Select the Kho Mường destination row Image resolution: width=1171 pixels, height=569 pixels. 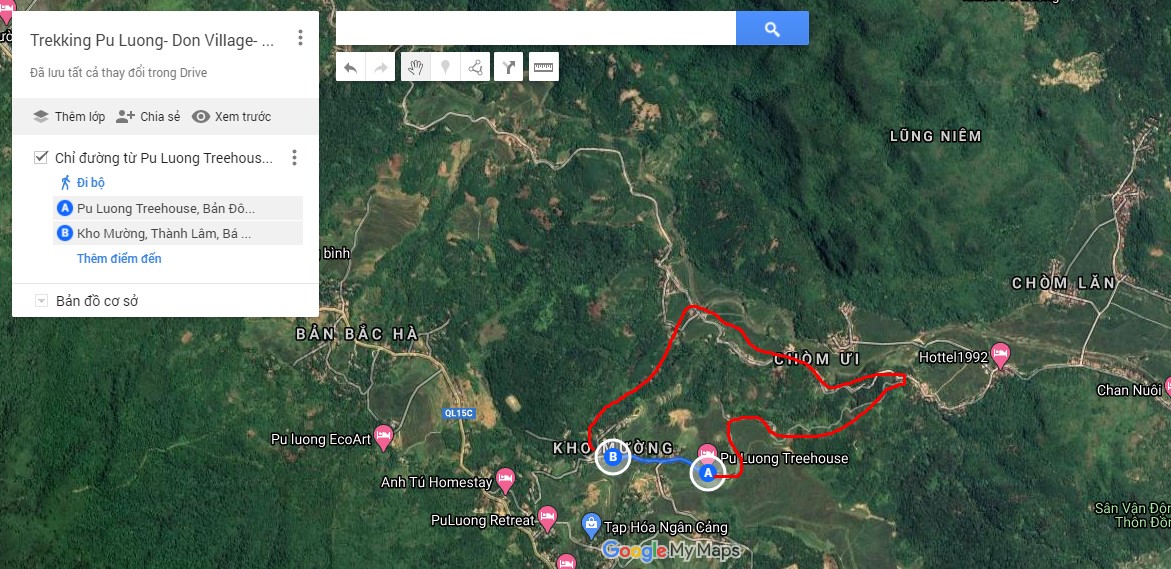click(163, 234)
